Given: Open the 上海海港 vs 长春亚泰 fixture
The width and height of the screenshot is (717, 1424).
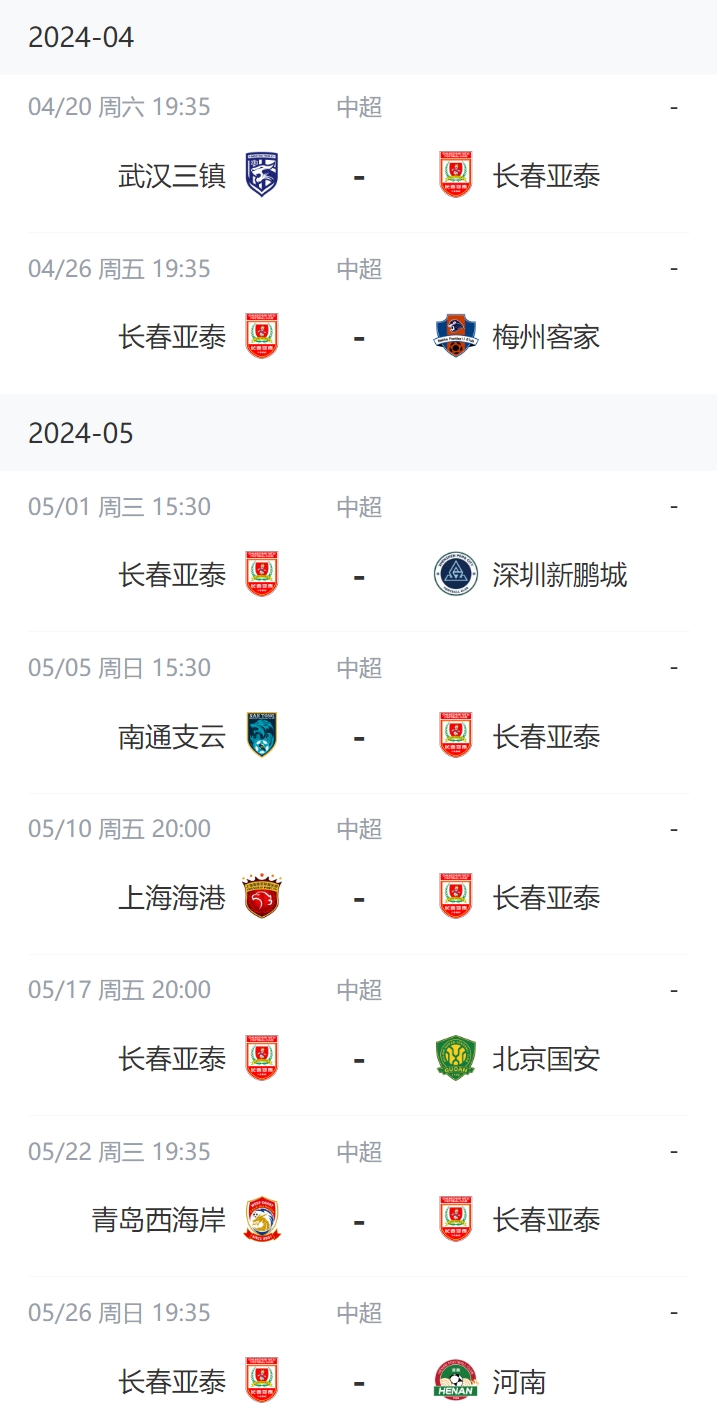Looking at the screenshot, I should tap(358, 874).
